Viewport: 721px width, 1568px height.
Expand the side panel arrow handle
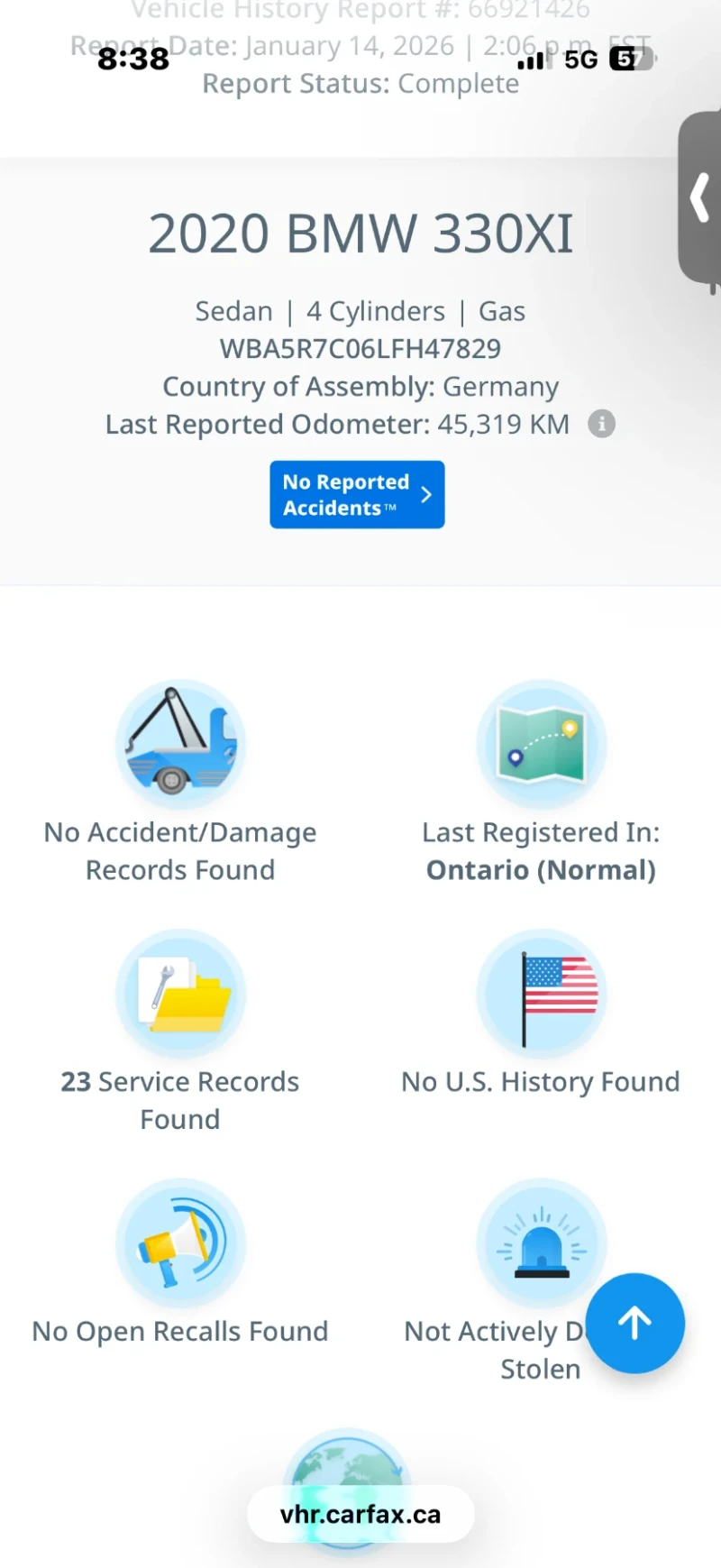700,198
